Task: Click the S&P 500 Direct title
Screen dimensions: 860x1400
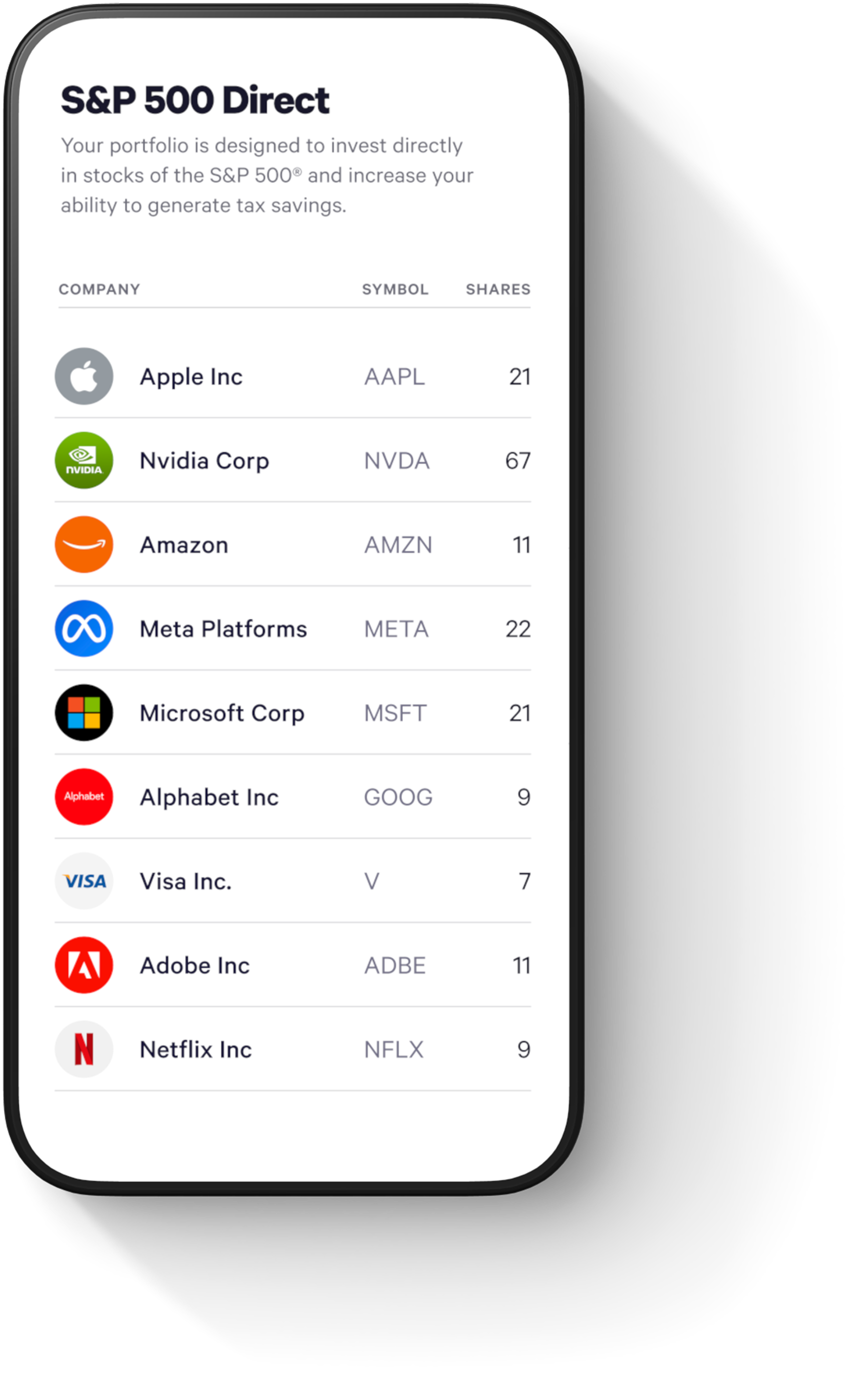Action: pos(194,99)
